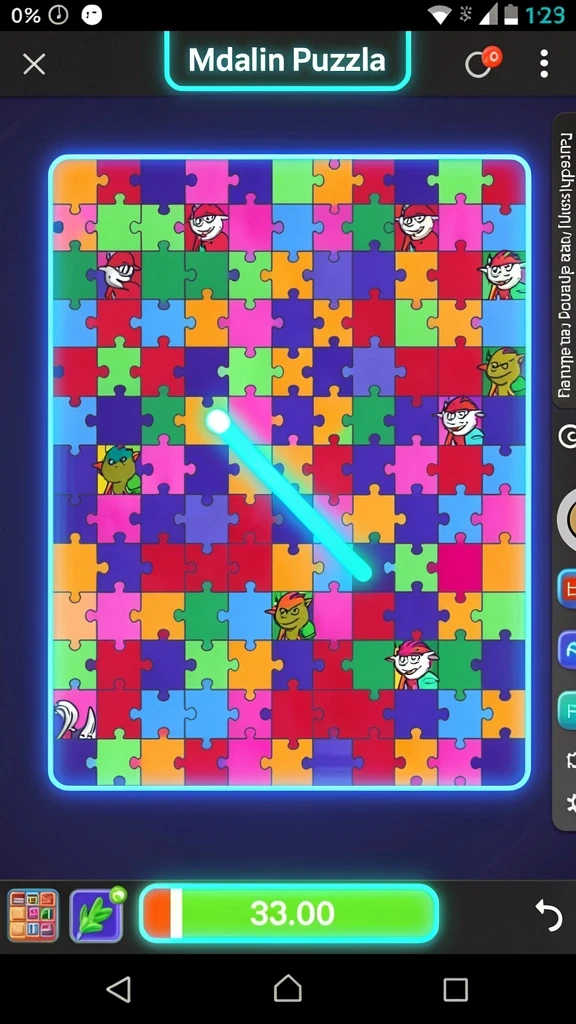Image resolution: width=576 pixels, height=1024 pixels.
Task: Go back with the system back button
Action: click(x=119, y=989)
